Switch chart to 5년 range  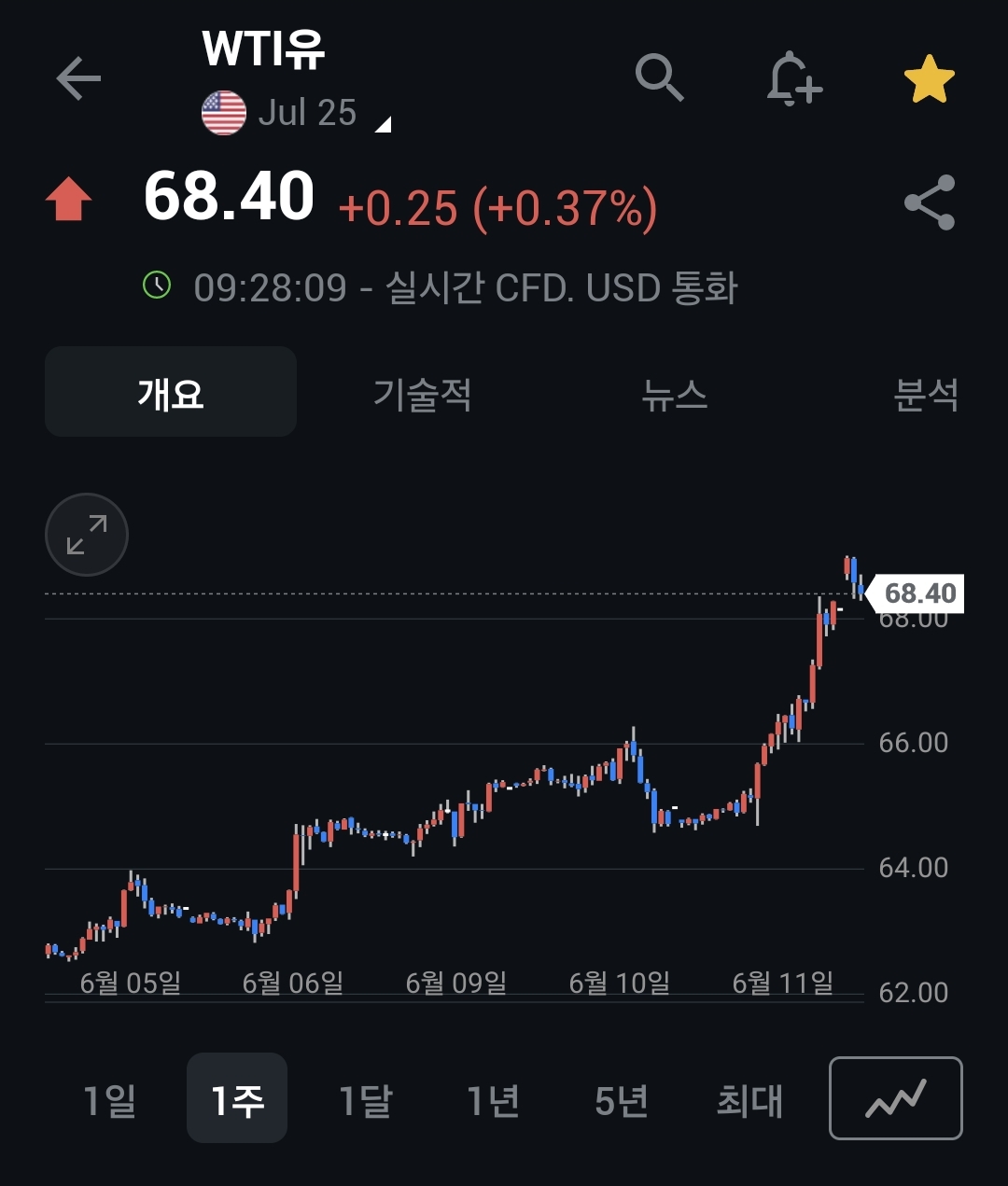(621, 1100)
